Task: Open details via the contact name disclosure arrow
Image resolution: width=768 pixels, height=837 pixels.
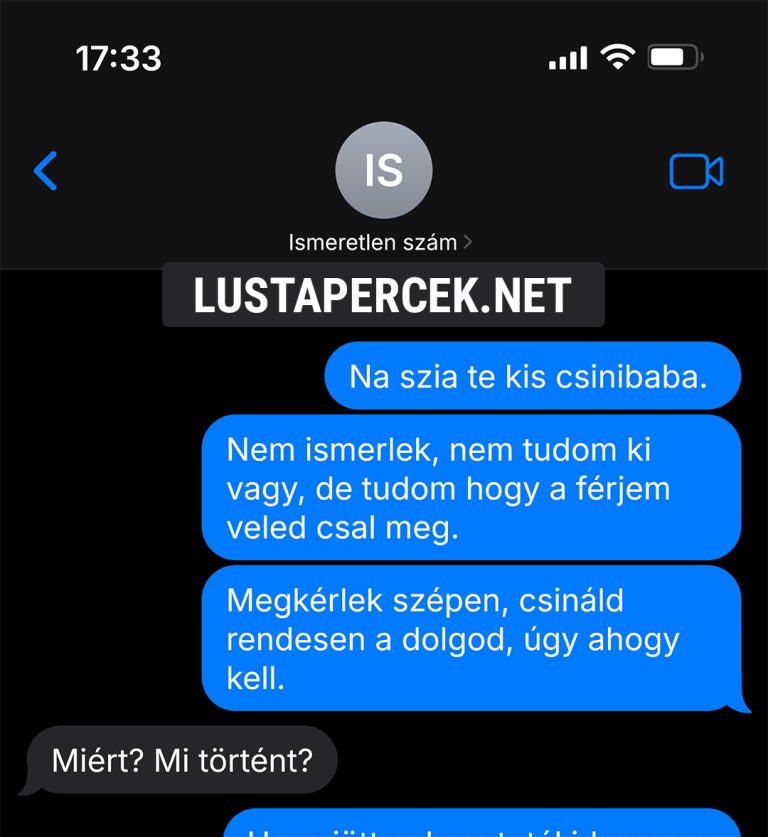Action: tap(469, 241)
